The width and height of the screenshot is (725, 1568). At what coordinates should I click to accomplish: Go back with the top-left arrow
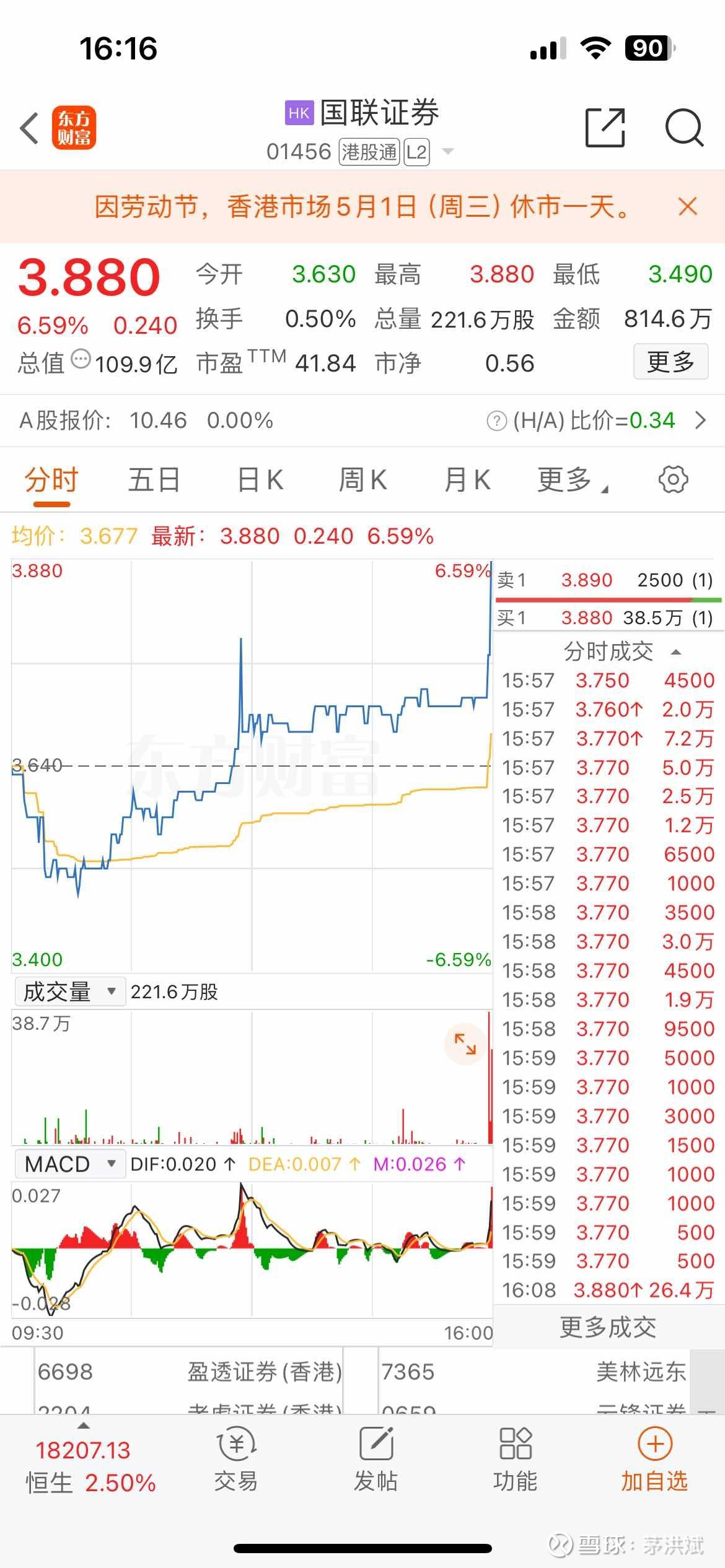30,128
